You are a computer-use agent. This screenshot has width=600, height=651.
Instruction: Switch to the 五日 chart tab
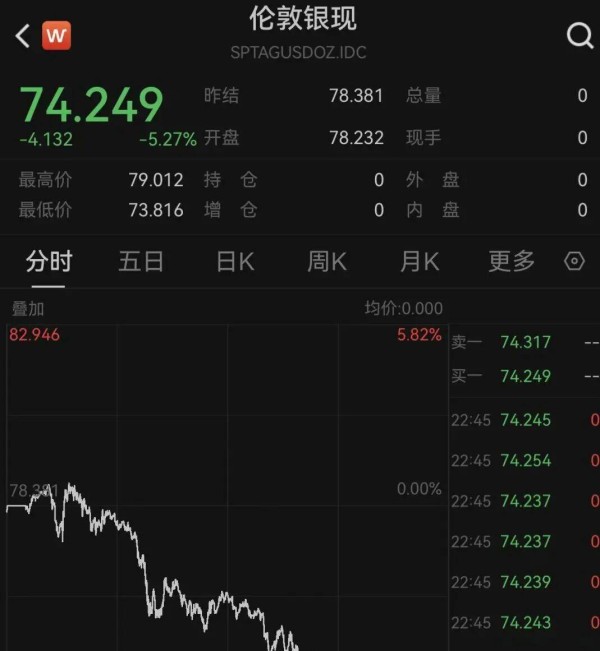tap(141, 262)
